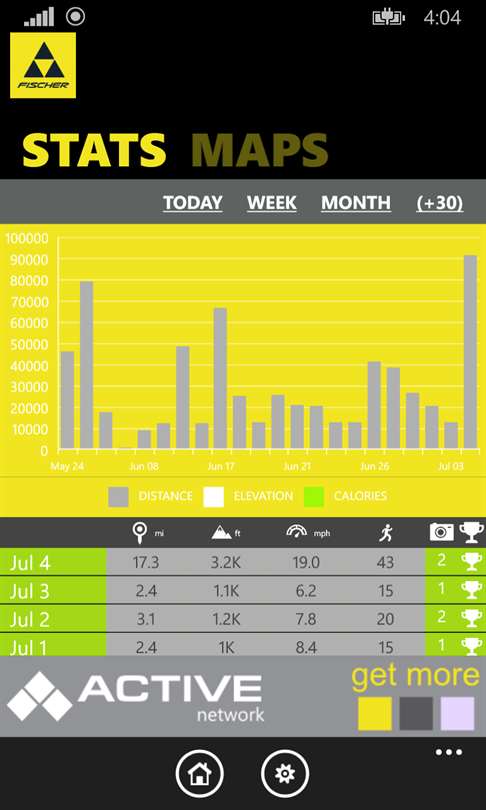Pick the lavender theme swatch

(x=458, y=713)
